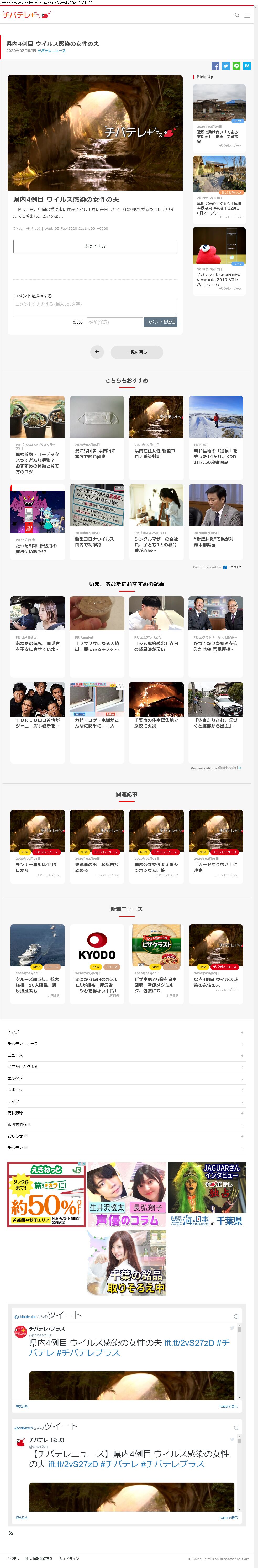The height and width of the screenshot is (1568, 258).
Task: Share the article on Twitter
Action: click(x=226, y=66)
